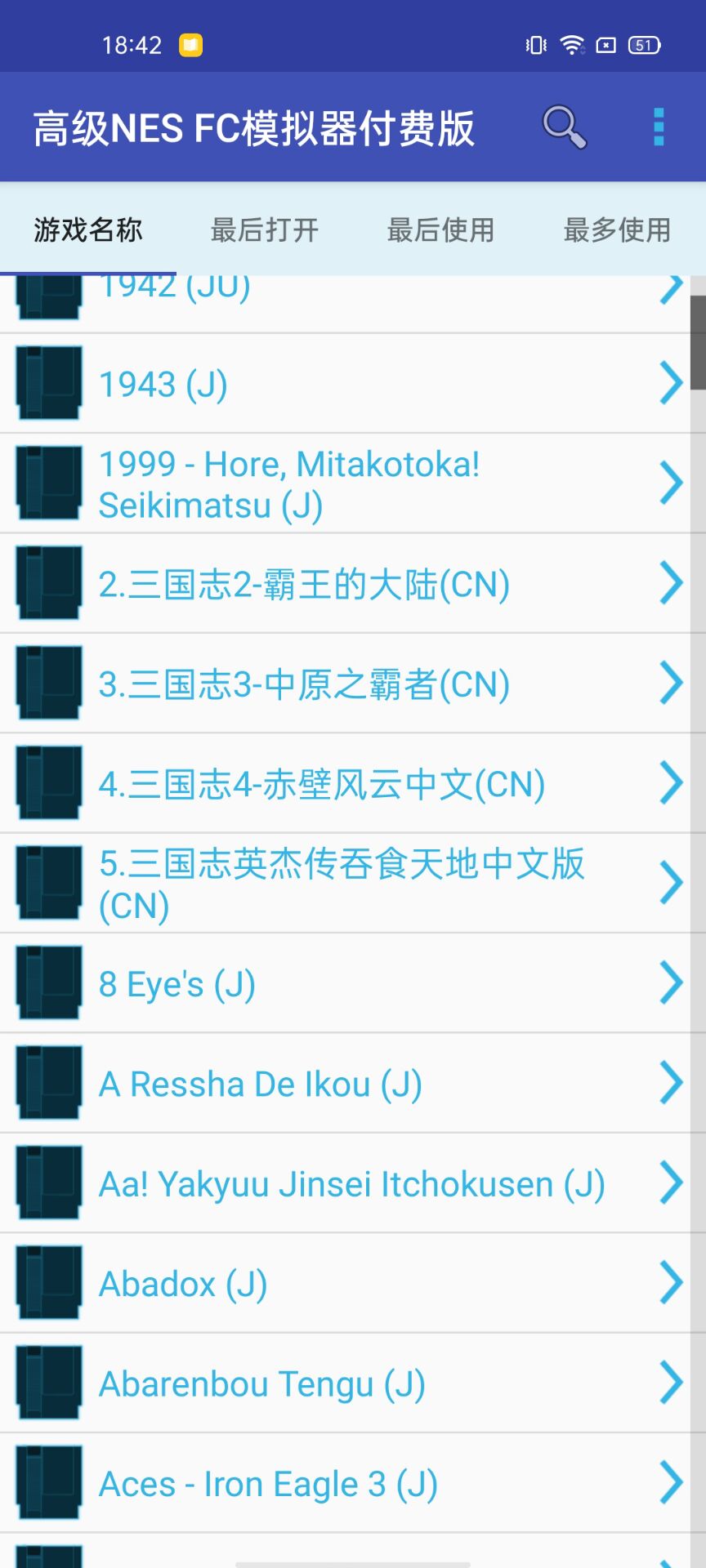Switch to the 最多使用 tab
Image resolution: width=706 pixels, height=1568 pixels.
pos(618,229)
